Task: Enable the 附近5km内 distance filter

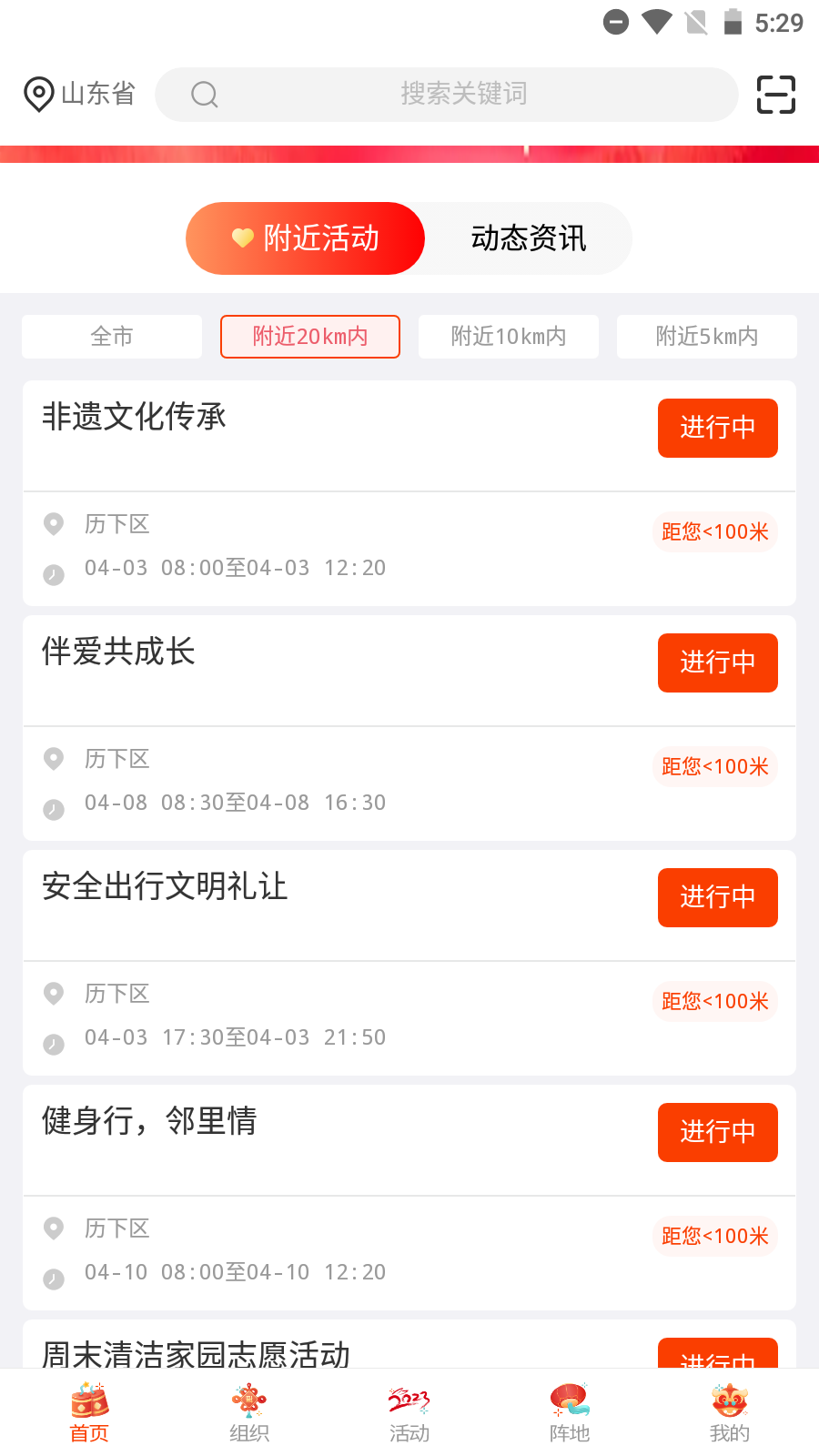Action: coord(706,337)
